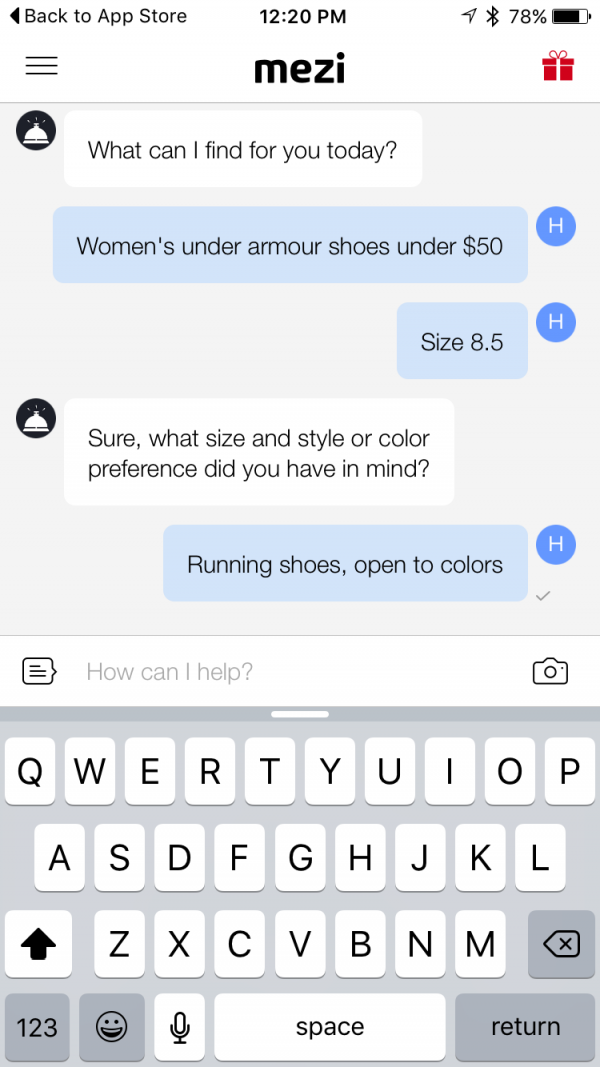The image size is (600, 1067).
Task: Open the camera to attach a photo
Action: click(550, 671)
